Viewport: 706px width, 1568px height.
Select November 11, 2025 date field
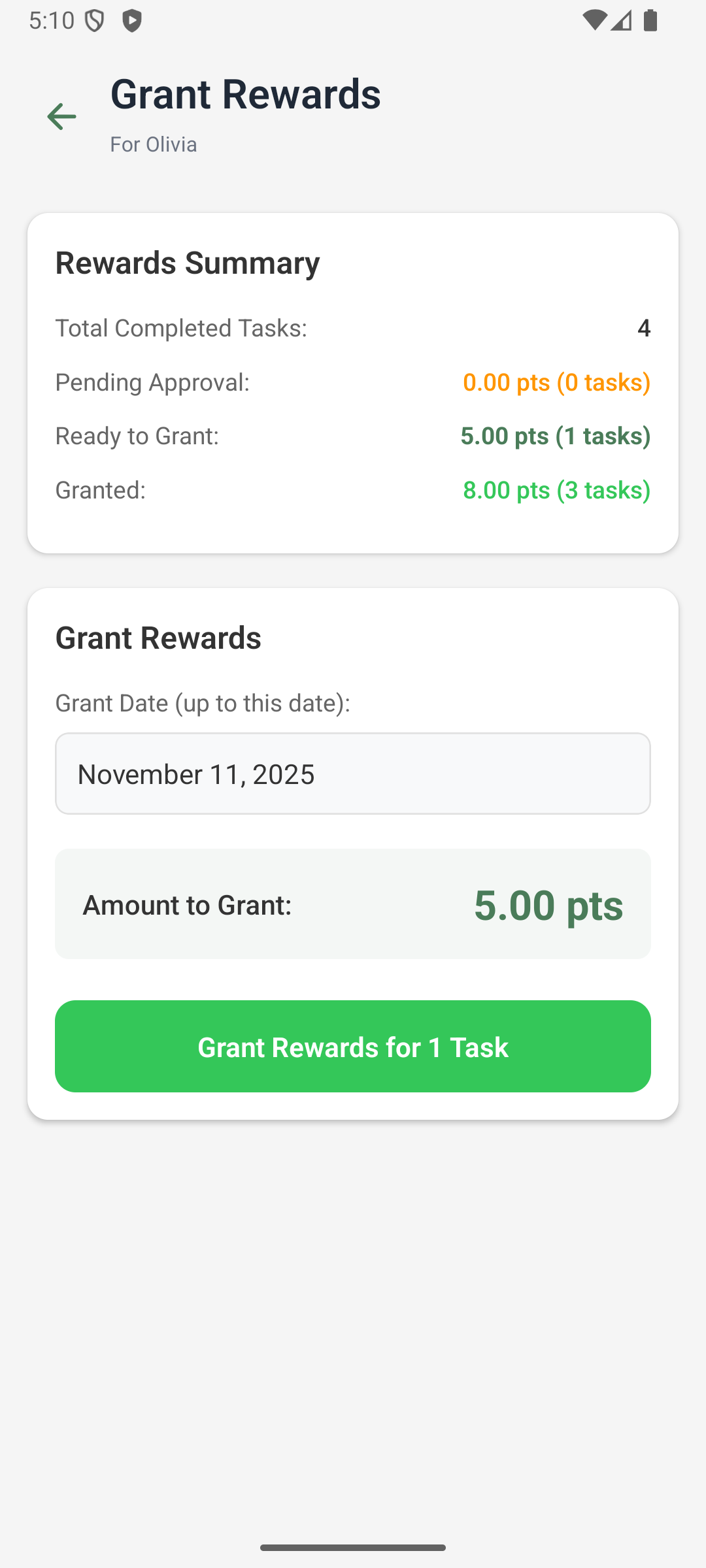coord(353,774)
